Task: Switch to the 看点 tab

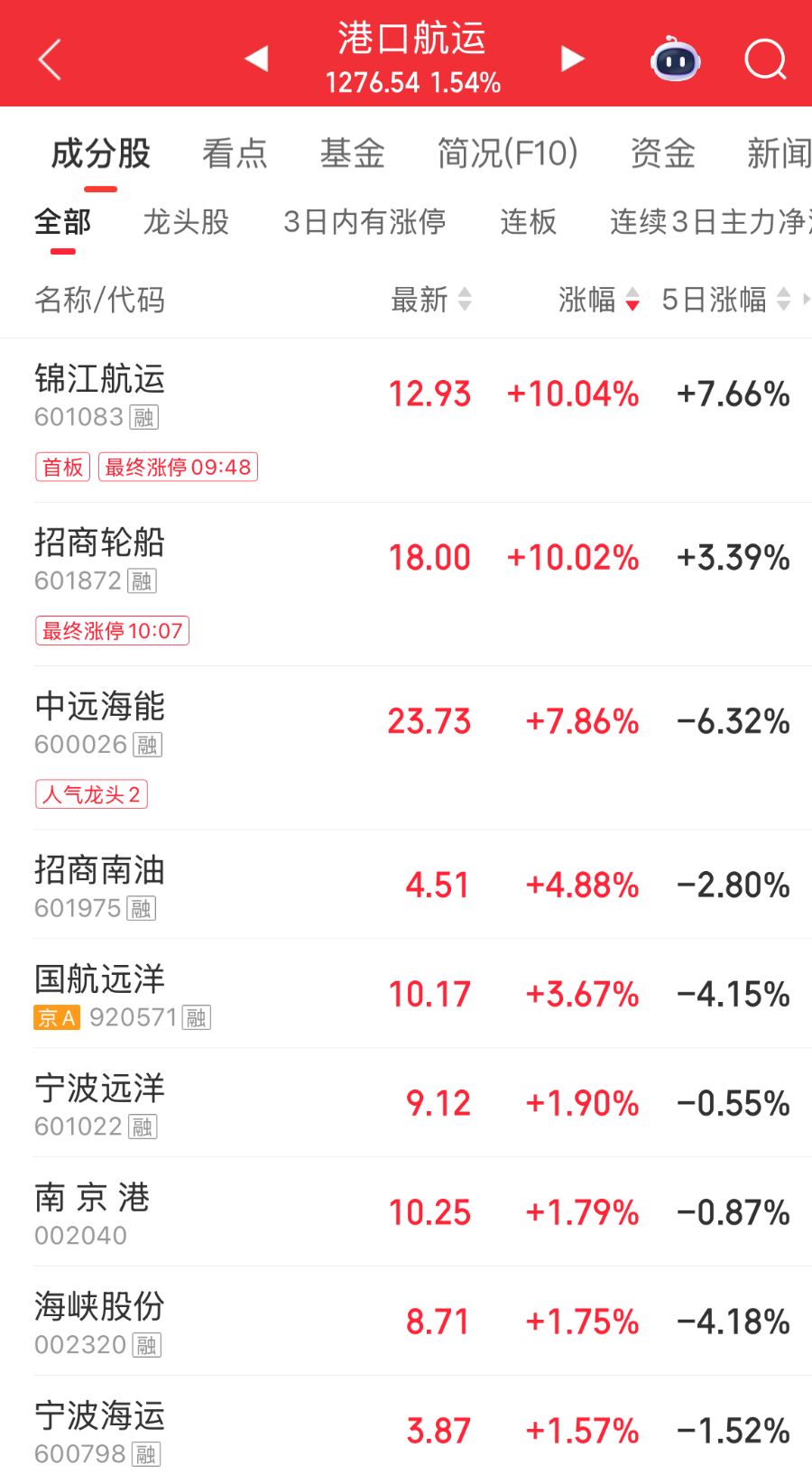Action: point(235,153)
